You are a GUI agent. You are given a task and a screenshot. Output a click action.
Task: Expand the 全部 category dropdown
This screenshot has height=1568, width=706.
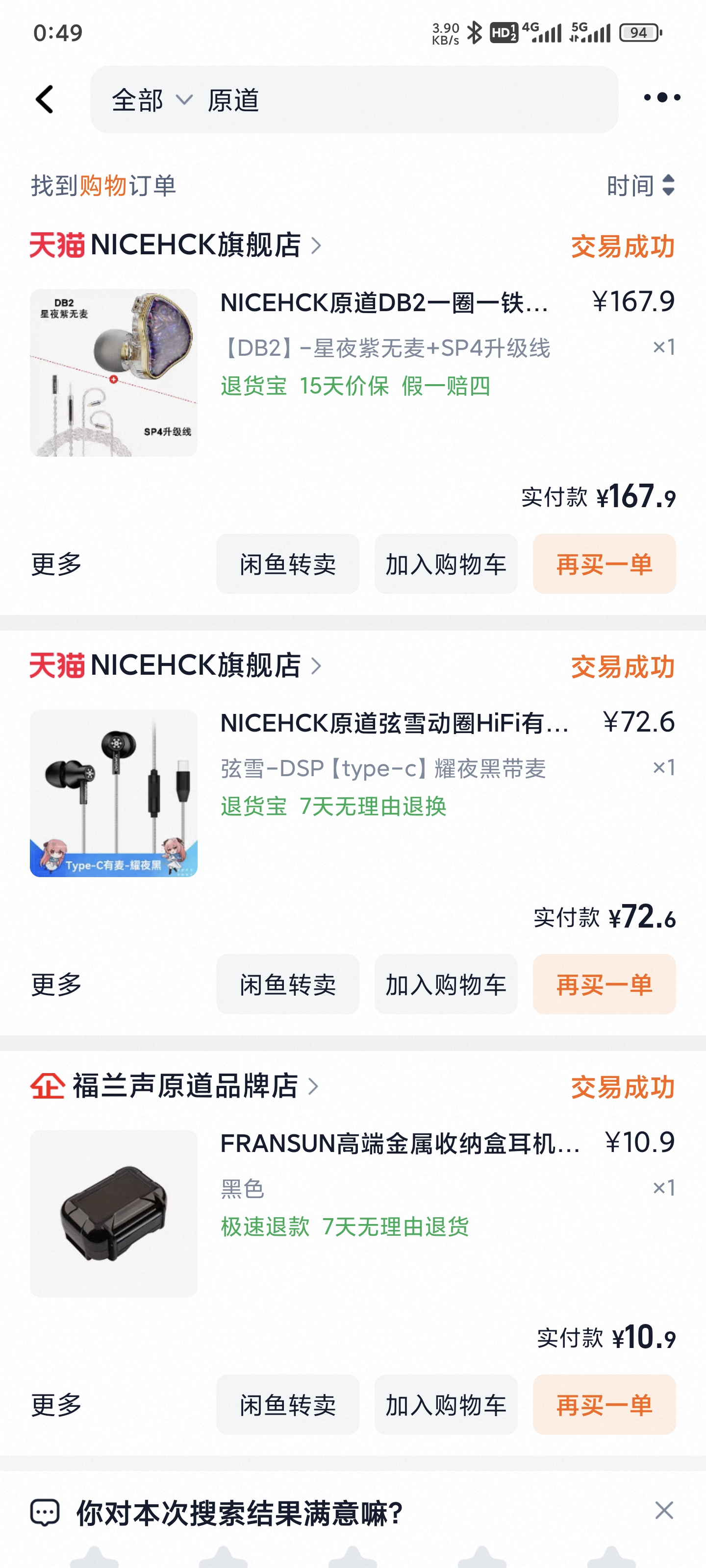(151, 100)
